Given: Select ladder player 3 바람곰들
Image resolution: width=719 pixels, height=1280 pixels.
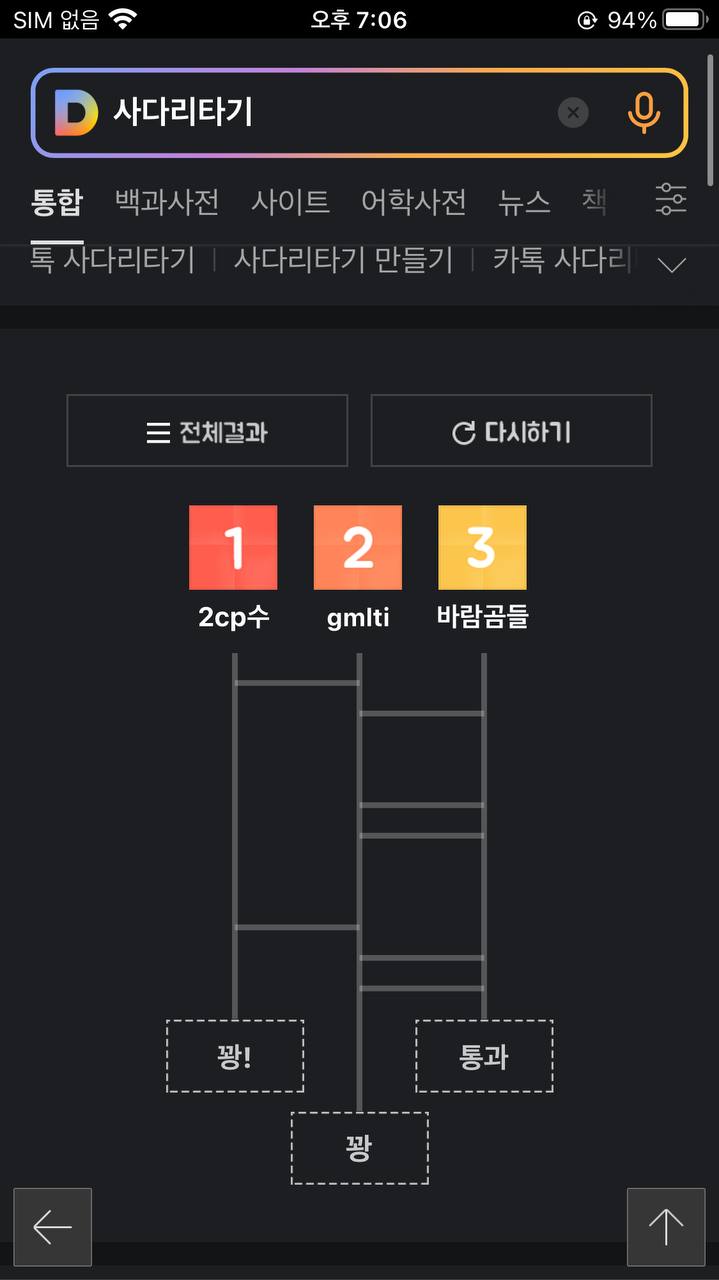Looking at the screenshot, I should [482, 548].
